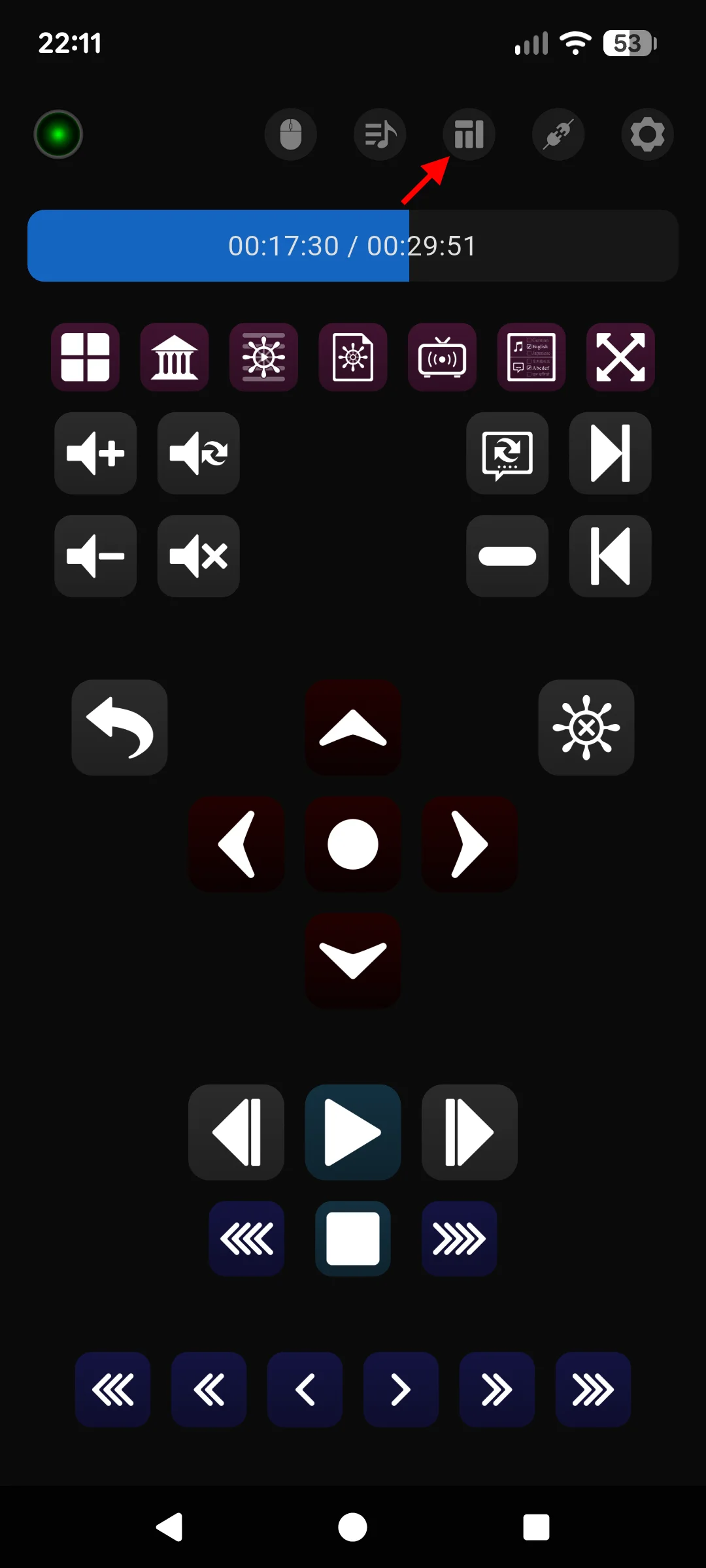The image size is (706, 1568).
Task: Open the settings gear menu
Action: (x=647, y=134)
